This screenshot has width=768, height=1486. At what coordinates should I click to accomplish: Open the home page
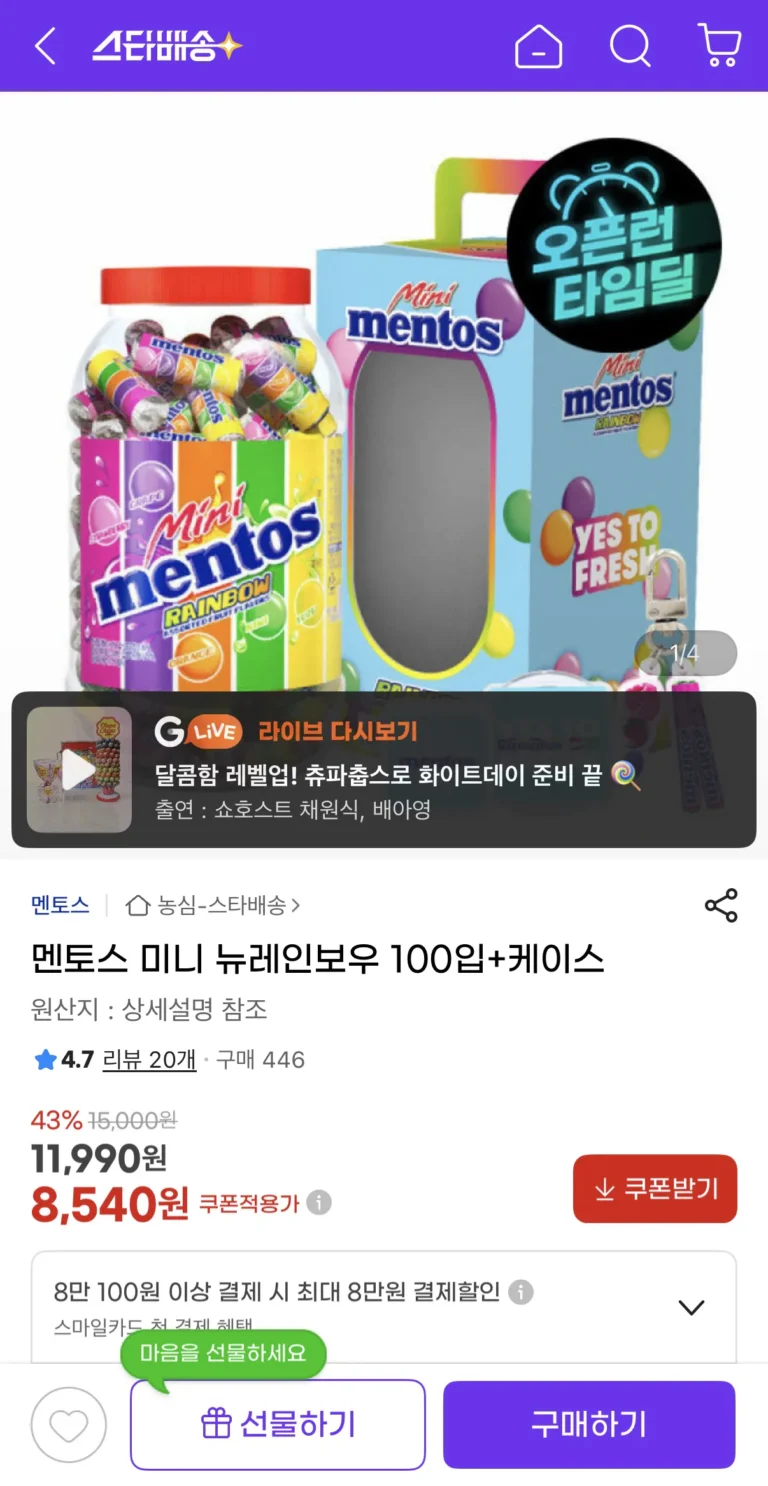pos(538,46)
